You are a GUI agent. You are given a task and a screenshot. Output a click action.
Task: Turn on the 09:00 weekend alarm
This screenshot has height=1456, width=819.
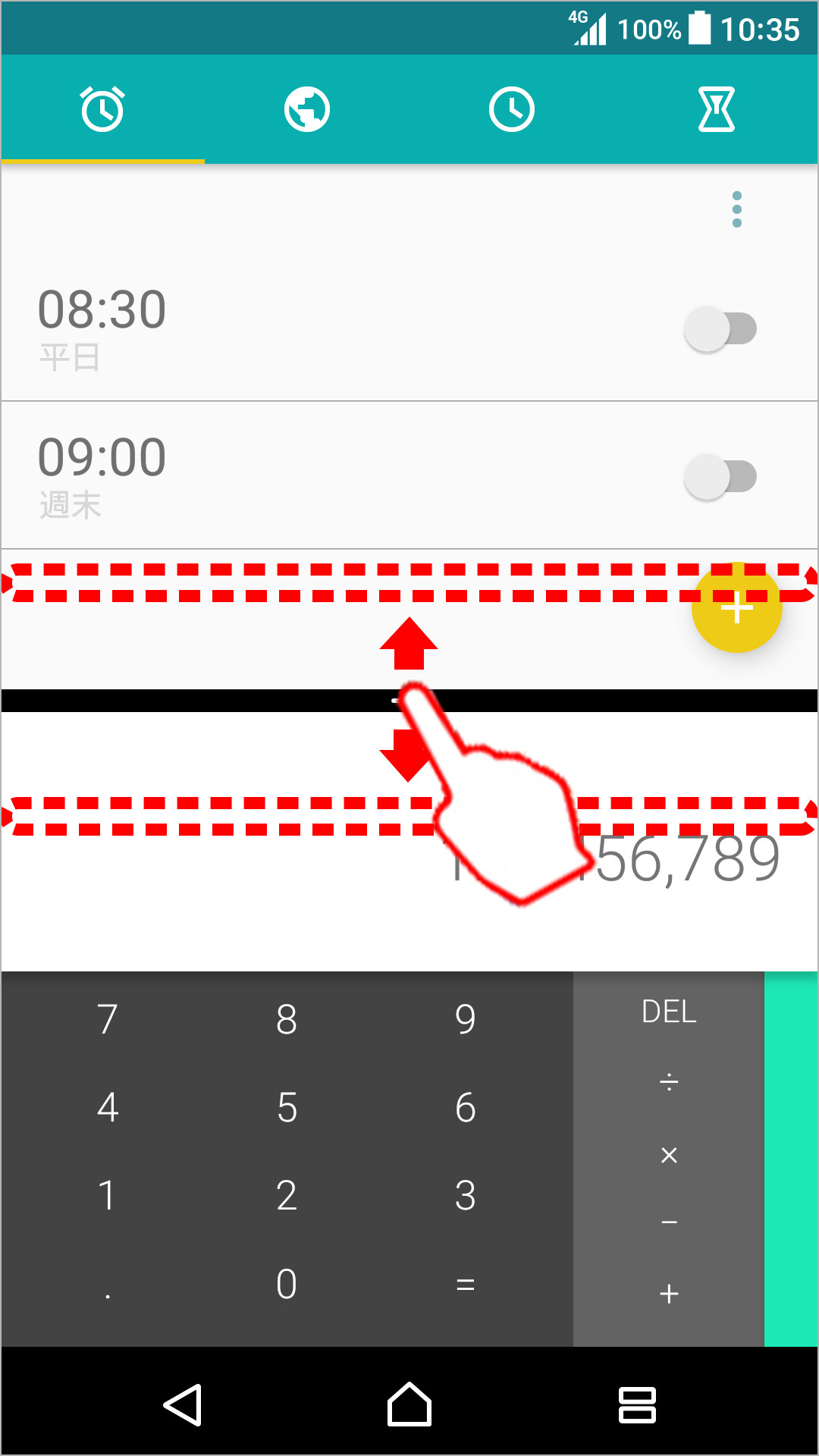point(720,477)
